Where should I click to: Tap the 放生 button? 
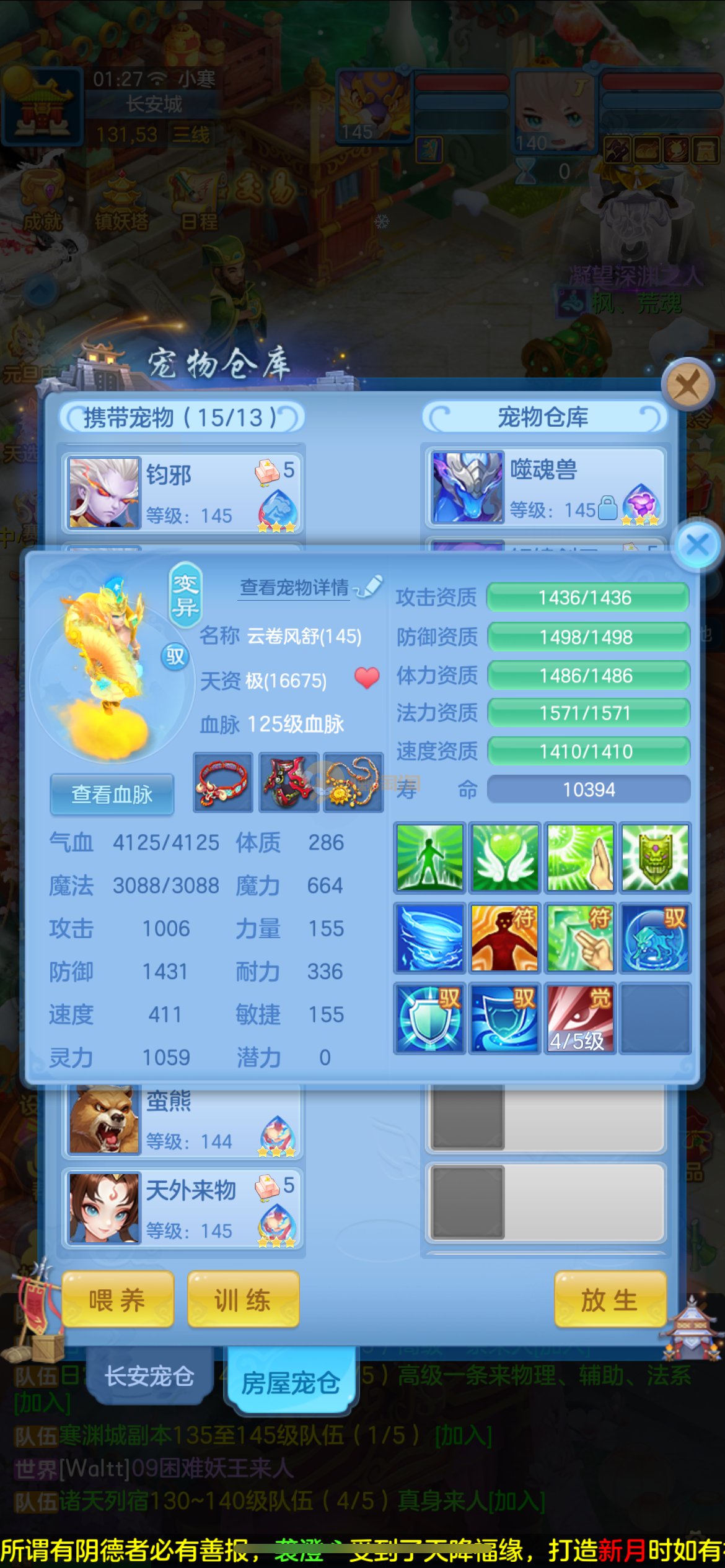[x=610, y=1299]
